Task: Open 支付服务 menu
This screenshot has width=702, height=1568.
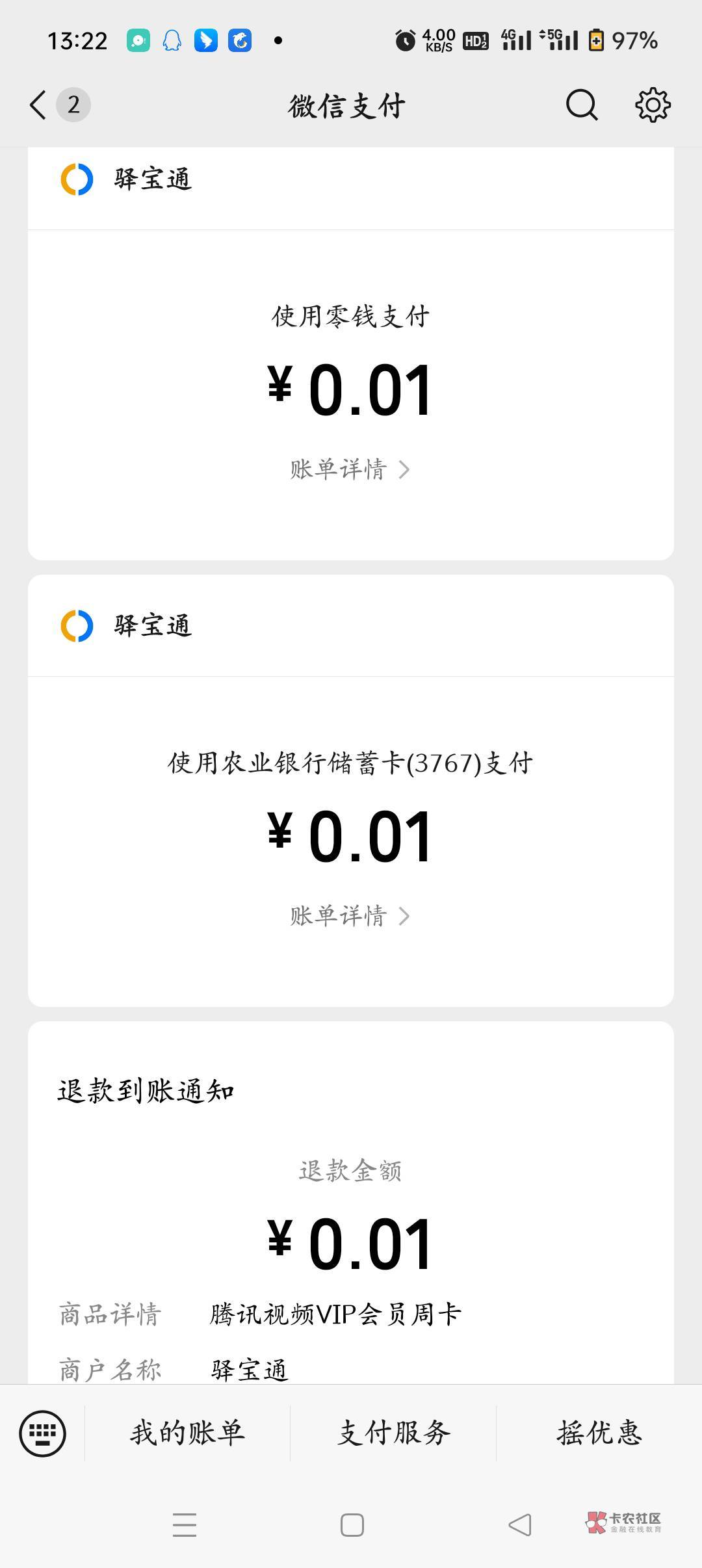Action: click(393, 1433)
